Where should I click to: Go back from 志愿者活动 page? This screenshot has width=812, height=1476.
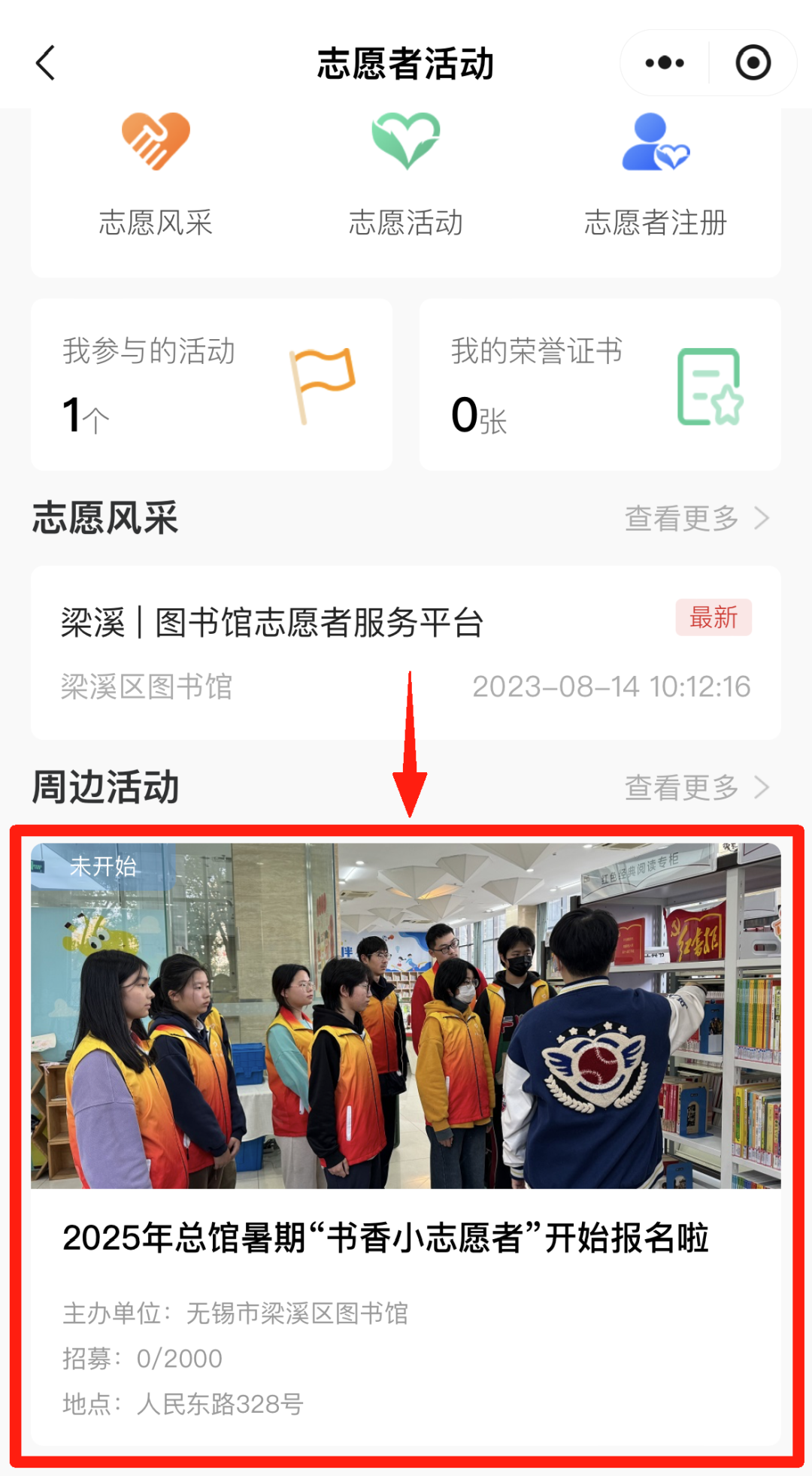pos(47,63)
